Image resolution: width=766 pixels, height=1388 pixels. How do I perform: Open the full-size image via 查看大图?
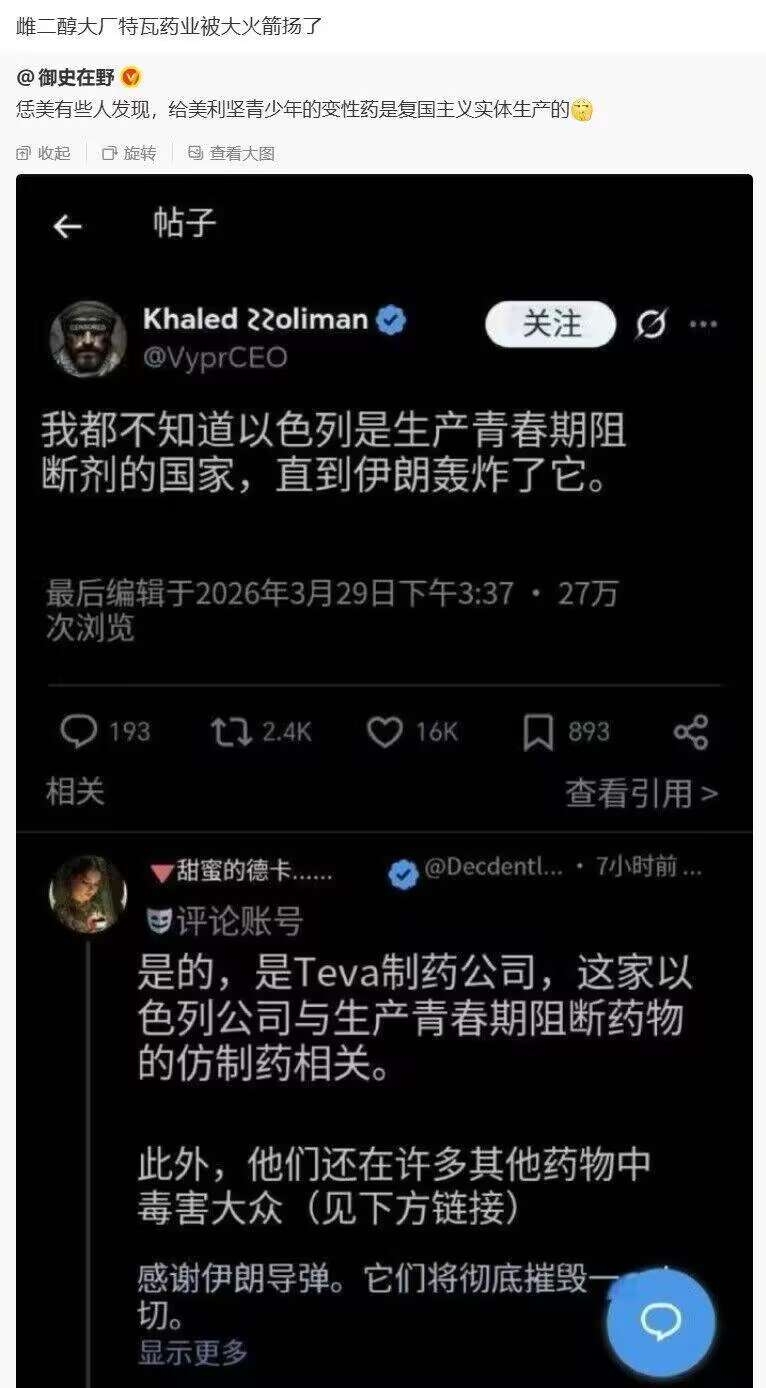[232, 153]
